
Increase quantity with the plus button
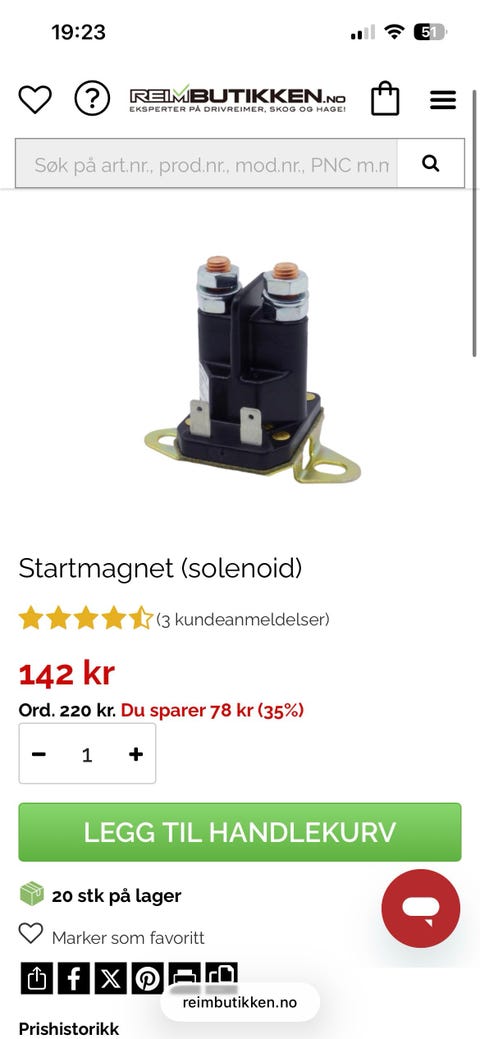click(x=136, y=754)
